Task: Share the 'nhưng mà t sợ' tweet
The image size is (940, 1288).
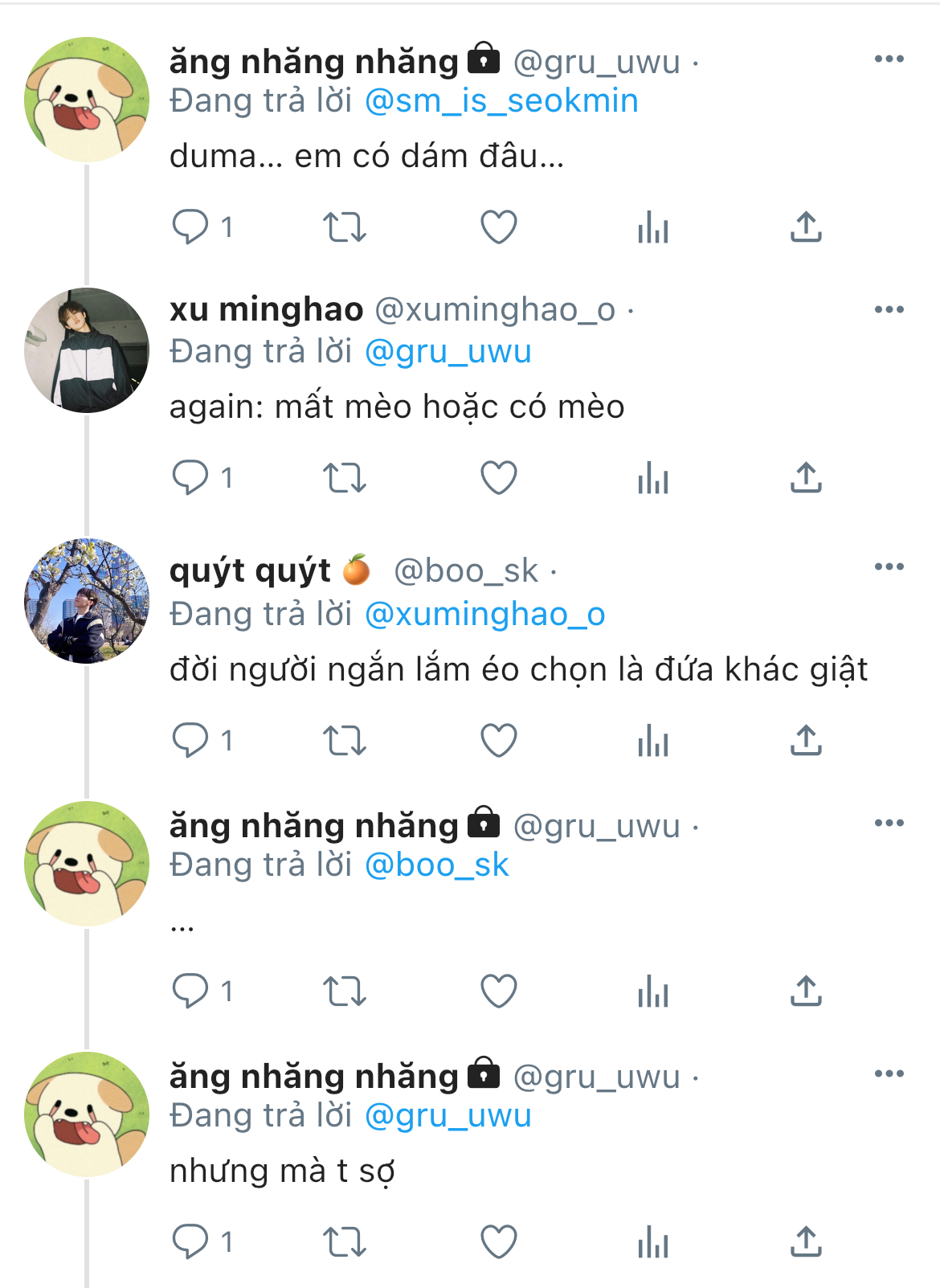Action: (x=806, y=1241)
